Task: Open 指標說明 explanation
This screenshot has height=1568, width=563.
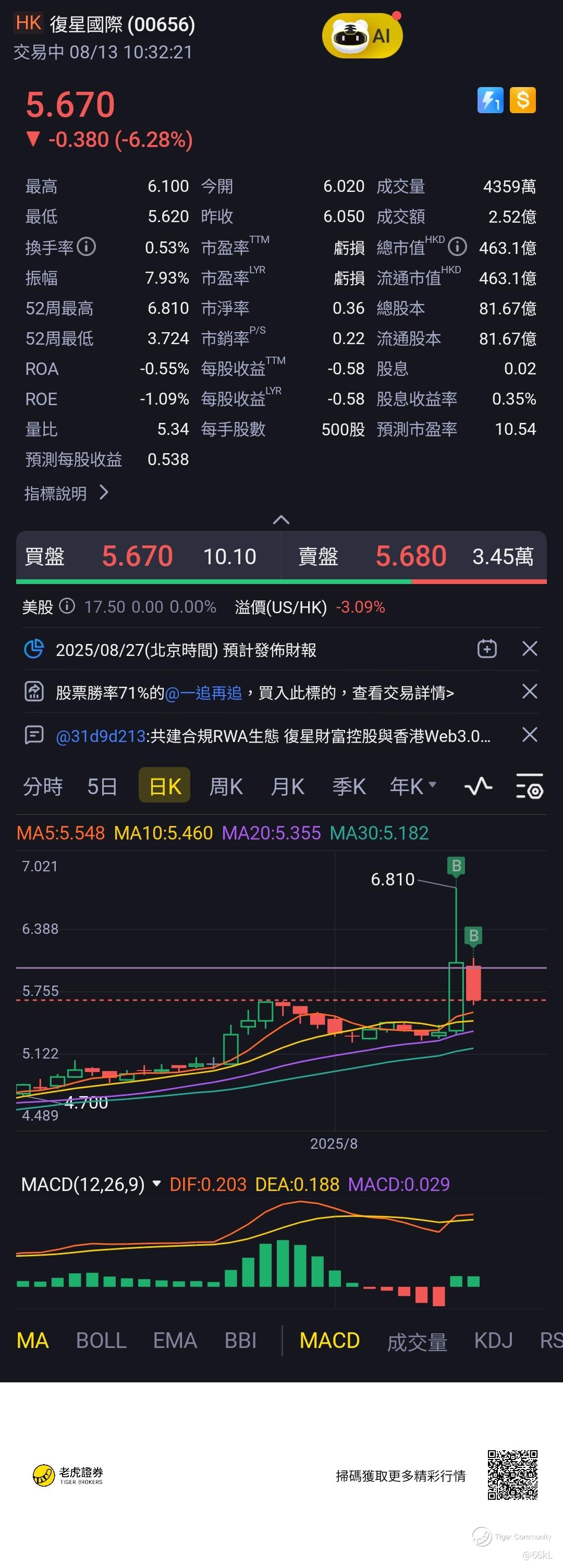Action: point(66,493)
